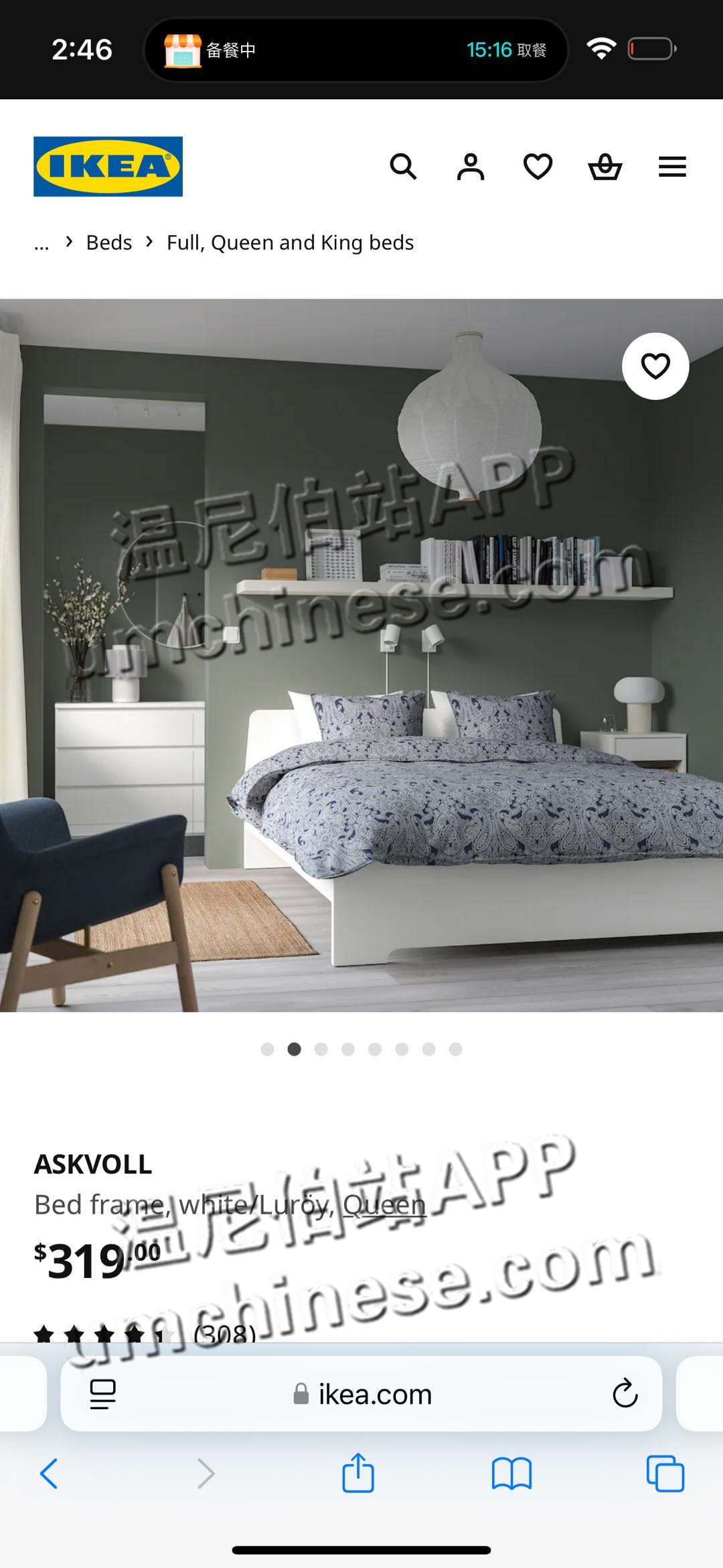Image resolution: width=723 pixels, height=1568 pixels.
Task: Open the hamburger menu
Action: click(672, 167)
